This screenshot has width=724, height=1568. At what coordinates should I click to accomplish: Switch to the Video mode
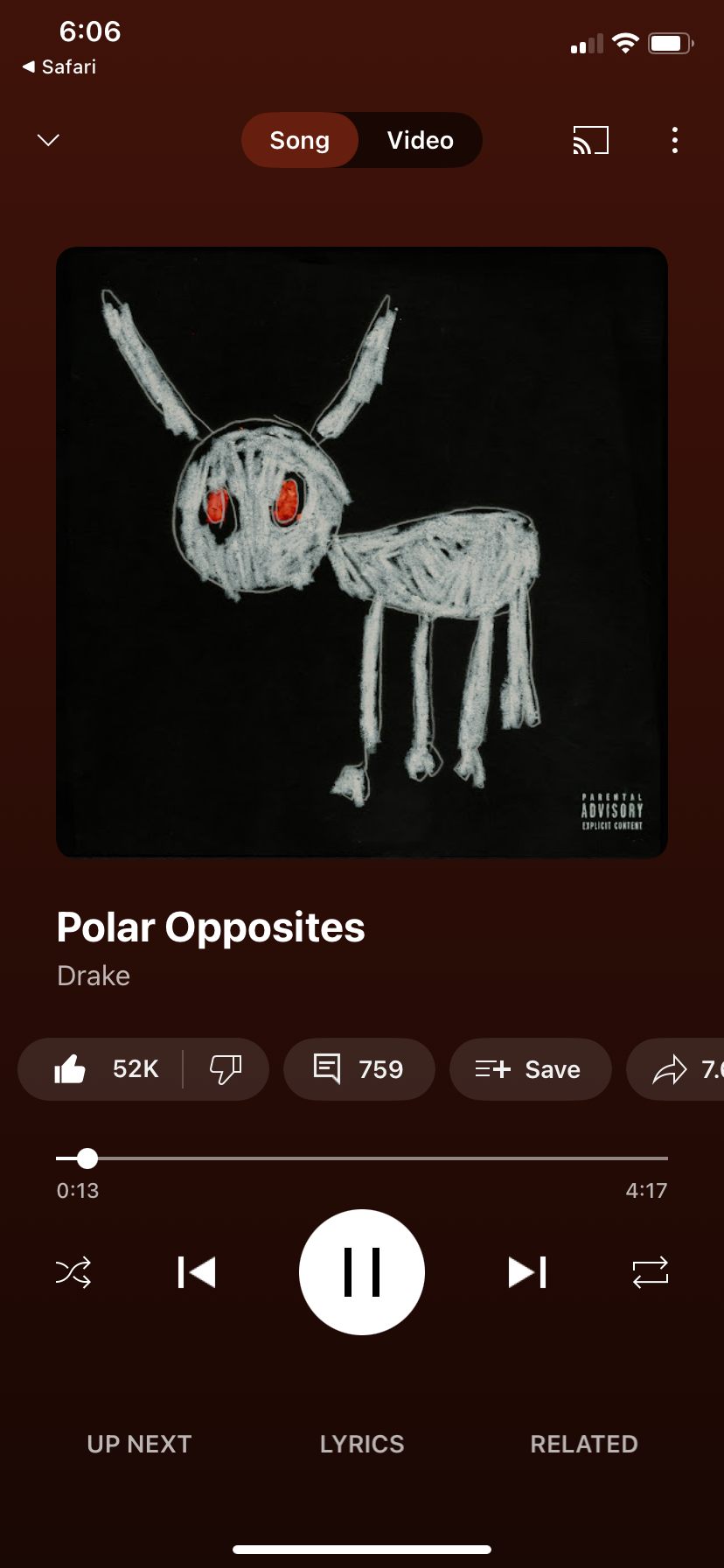click(420, 140)
